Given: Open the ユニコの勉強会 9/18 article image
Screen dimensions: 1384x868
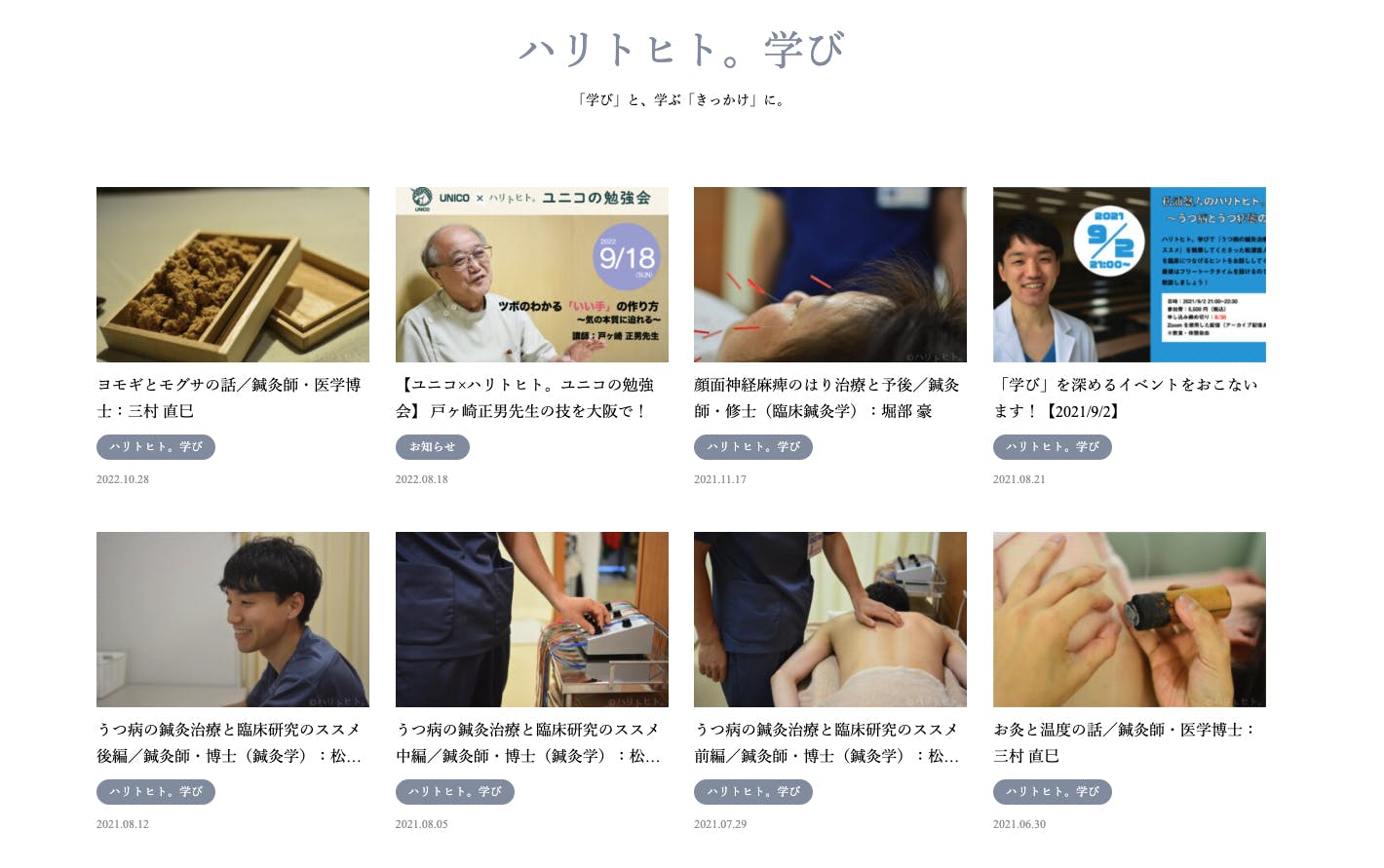Looking at the screenshot, I should pos(532,275).
